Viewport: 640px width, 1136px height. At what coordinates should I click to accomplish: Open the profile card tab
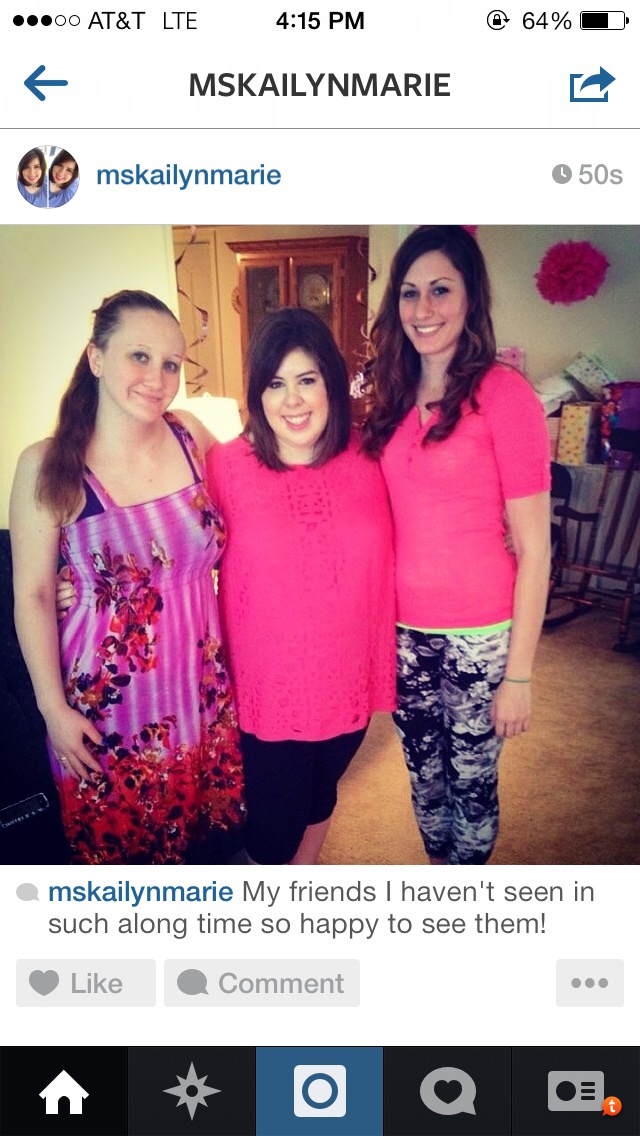point(576,1092)
